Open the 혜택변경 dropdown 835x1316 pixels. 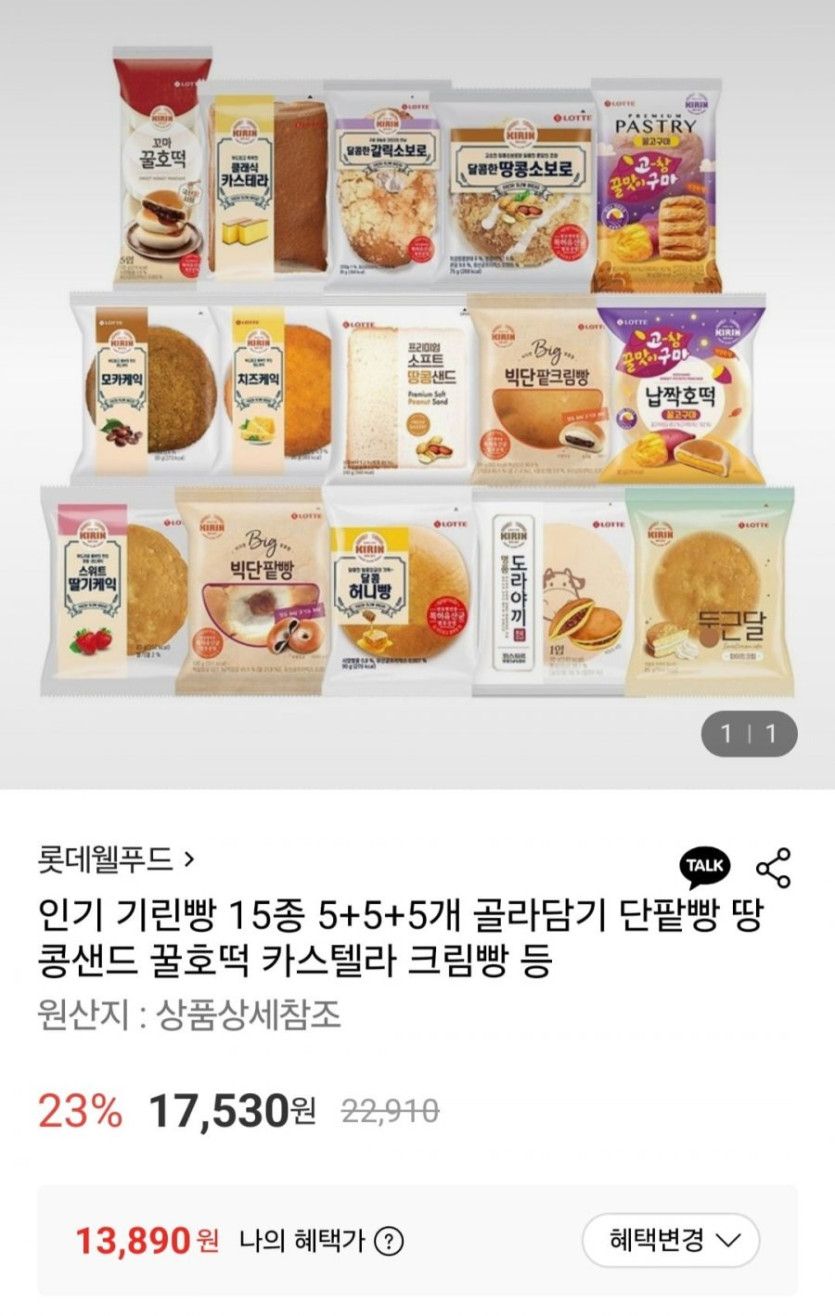coord(673,1241)
